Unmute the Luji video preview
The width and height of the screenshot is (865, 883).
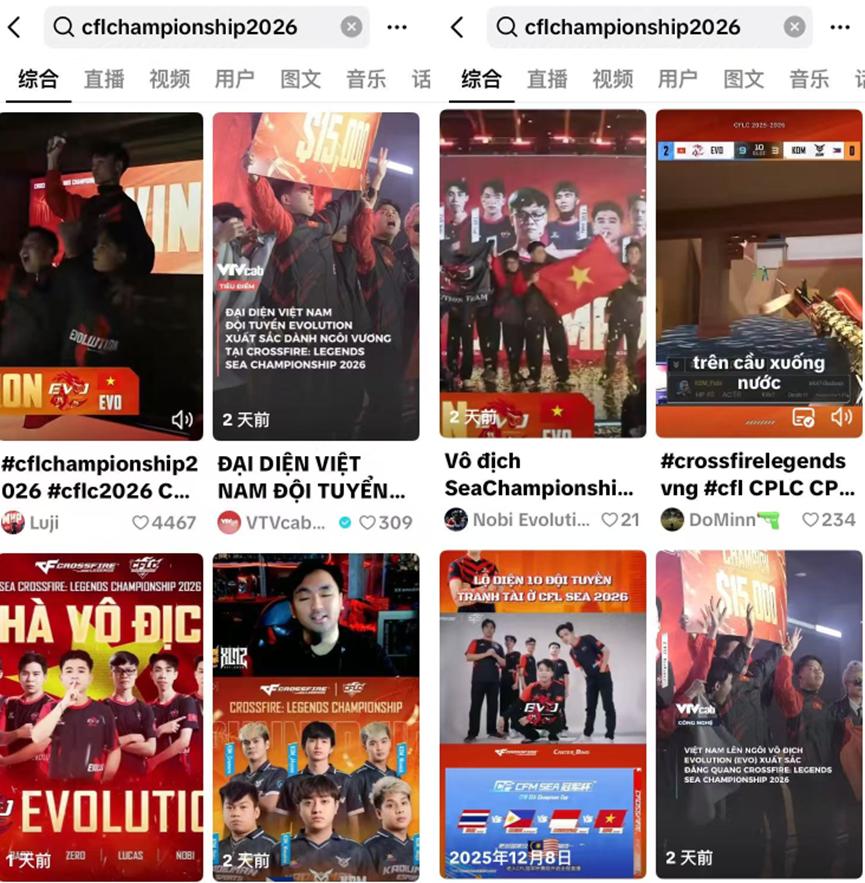[x=182, y=420]
